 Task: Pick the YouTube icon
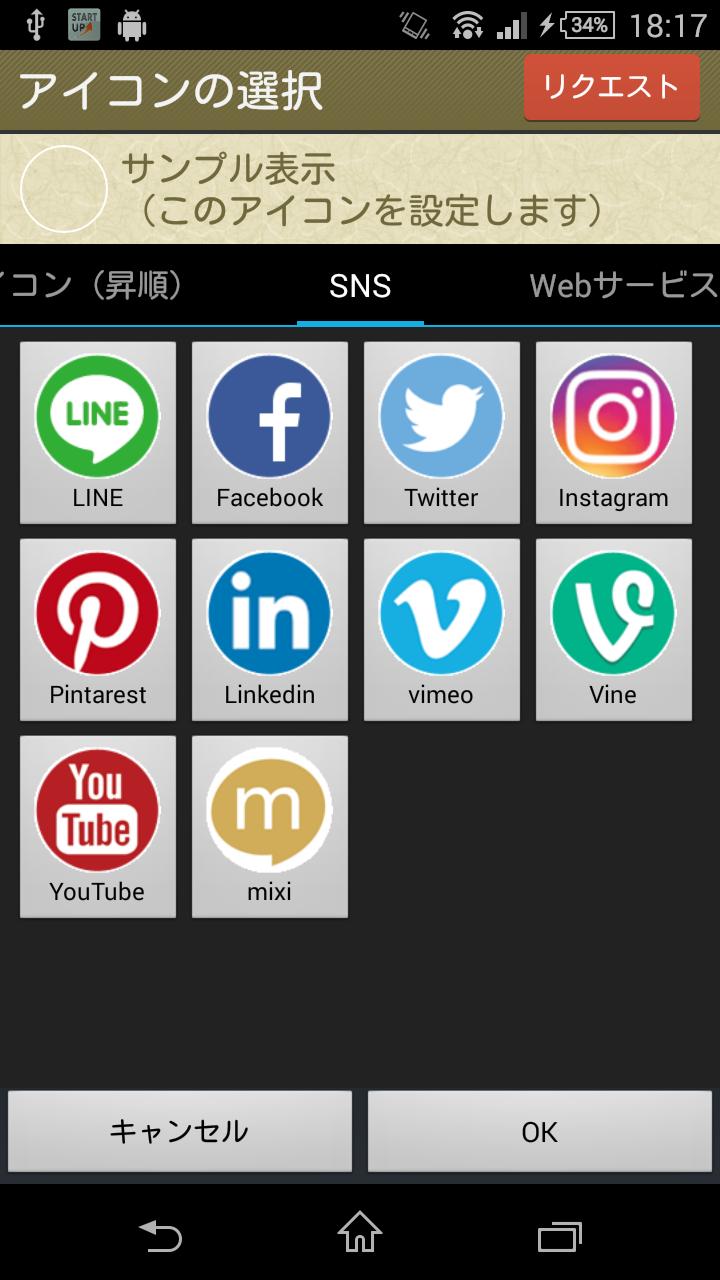point(98,826)
